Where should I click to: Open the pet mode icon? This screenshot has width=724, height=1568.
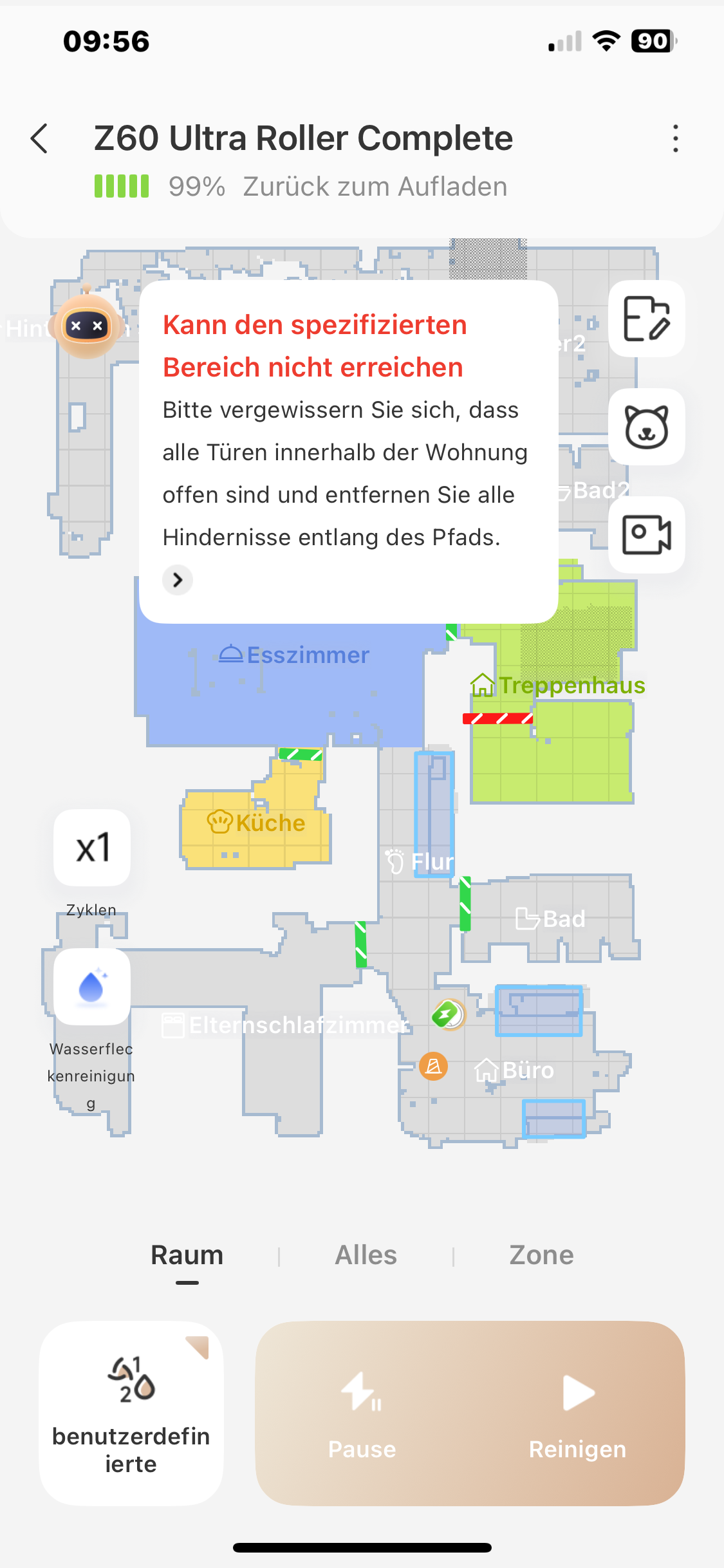646,427
